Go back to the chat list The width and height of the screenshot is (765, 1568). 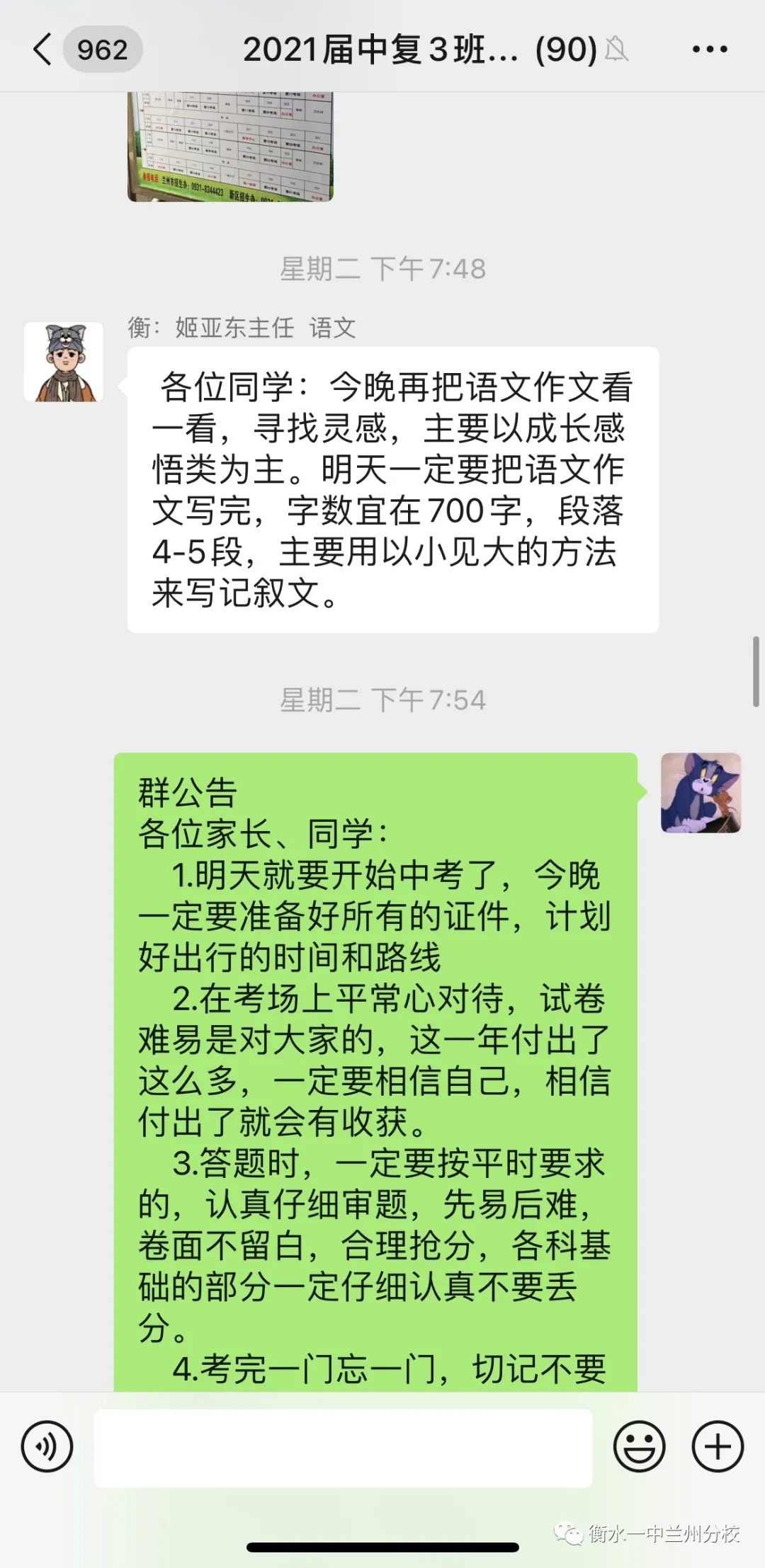pyautogui.click(x=44, y=50)
